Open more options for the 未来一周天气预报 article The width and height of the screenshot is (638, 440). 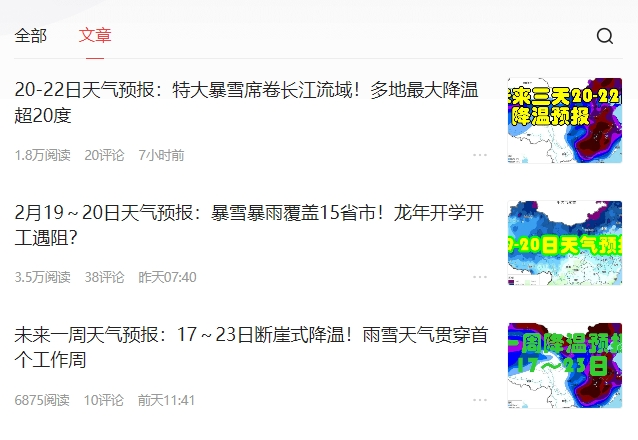(x=480, y=400)
